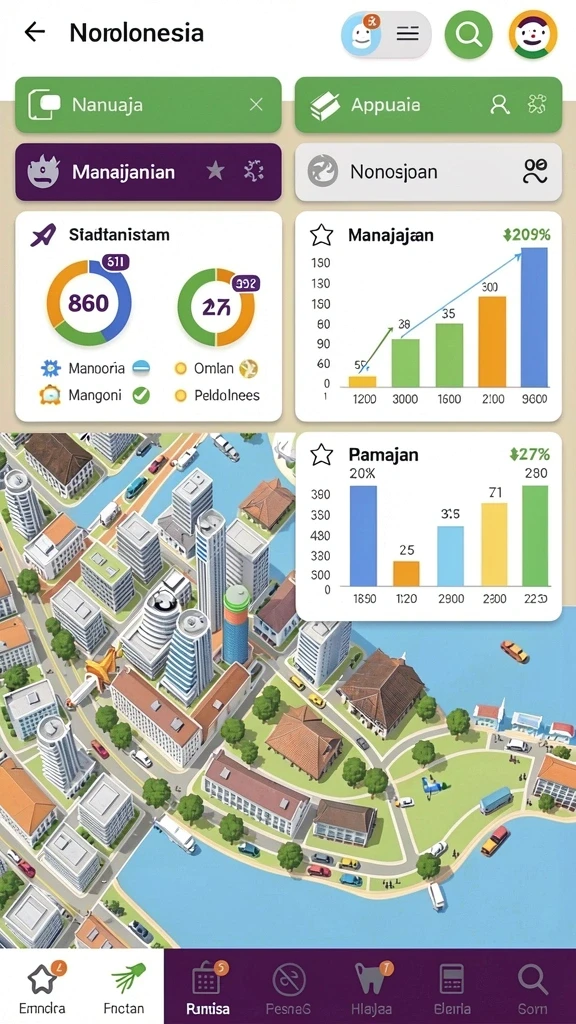Image resolution: width=576 pixels, height=1024 pixels.
Task: Switch to the Emndra tab
Action: pyautogui.click(x=42, y=987)
